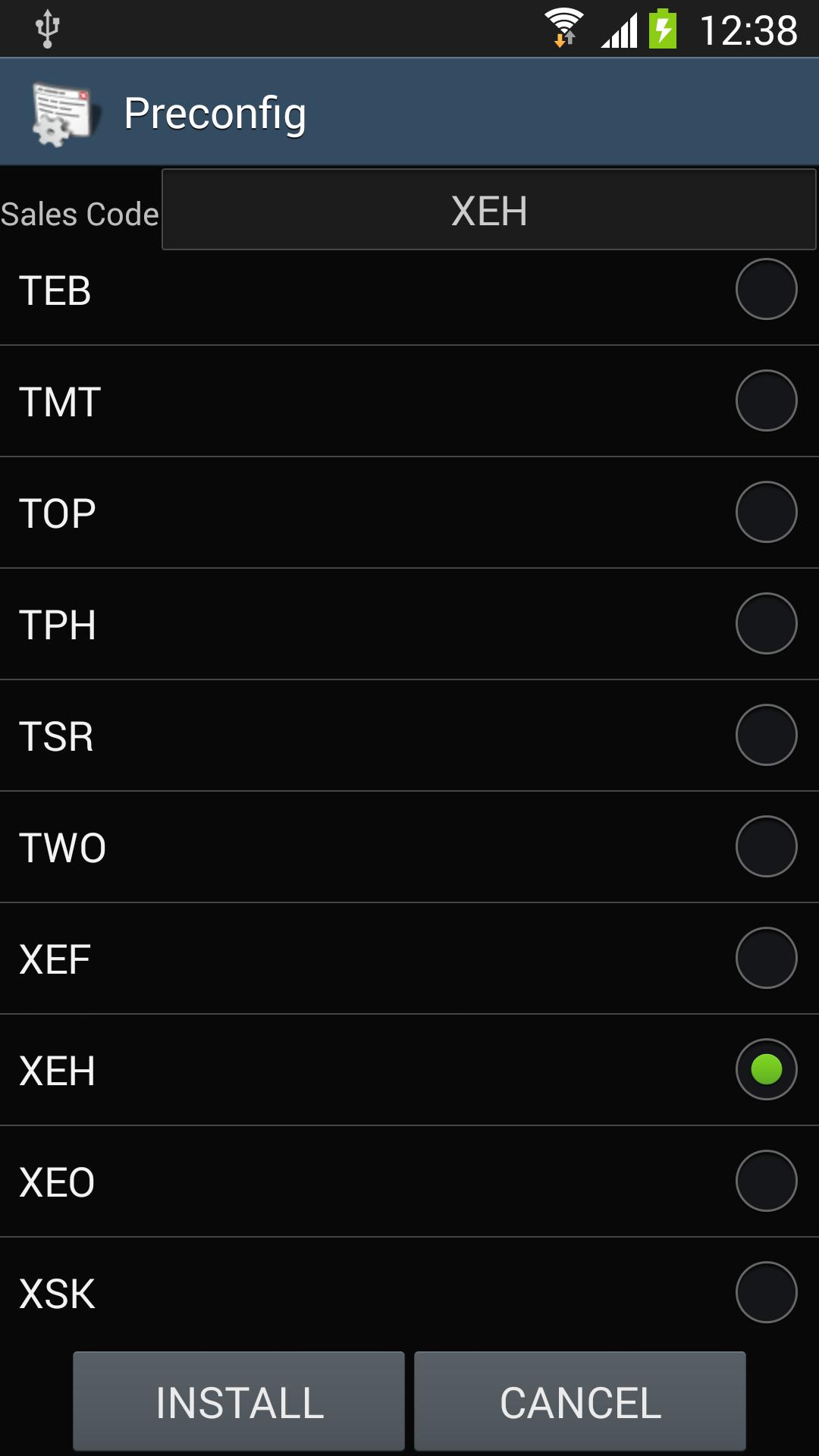
Task: Tap the Sales Code field showing XEH
Action: click(x=489, y=210)
